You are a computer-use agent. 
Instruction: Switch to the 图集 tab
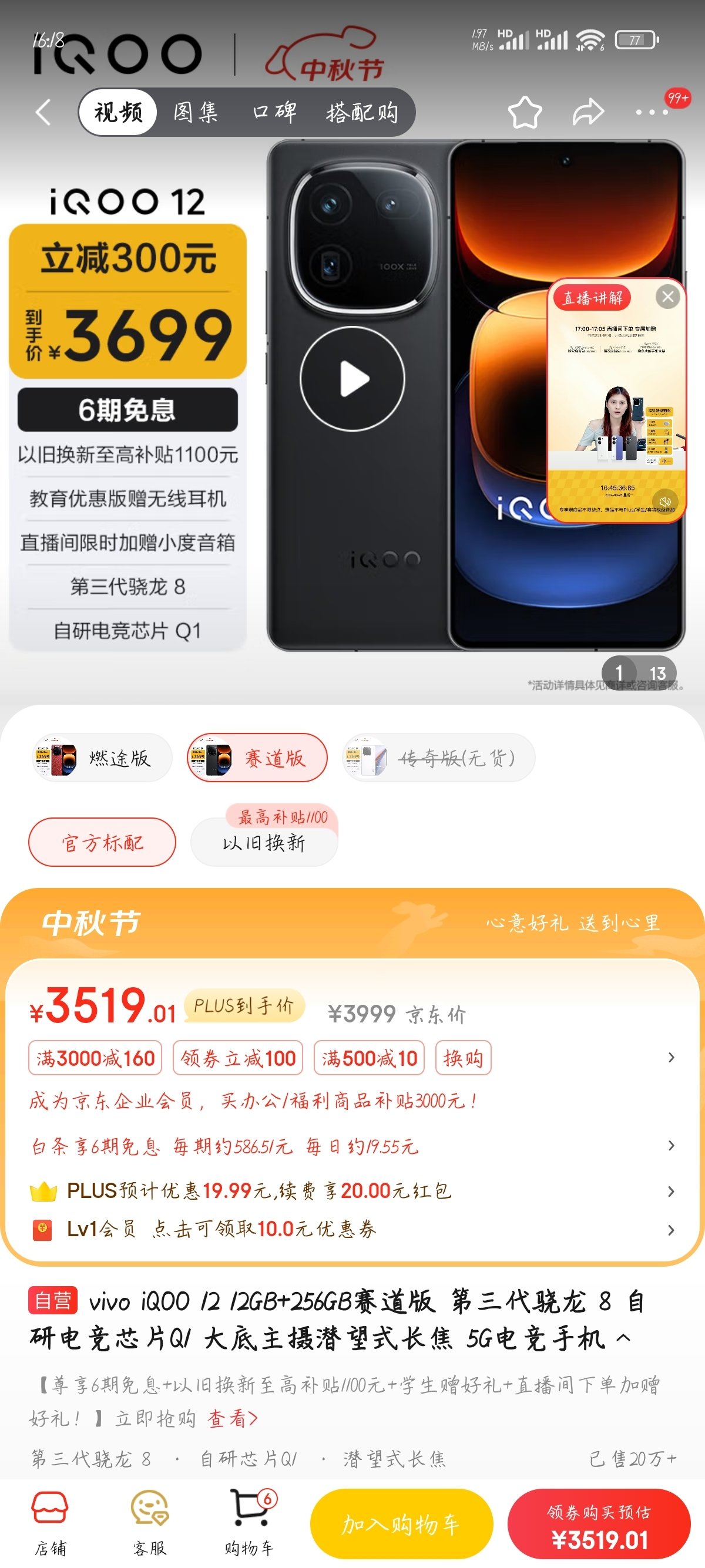[196, 112]
